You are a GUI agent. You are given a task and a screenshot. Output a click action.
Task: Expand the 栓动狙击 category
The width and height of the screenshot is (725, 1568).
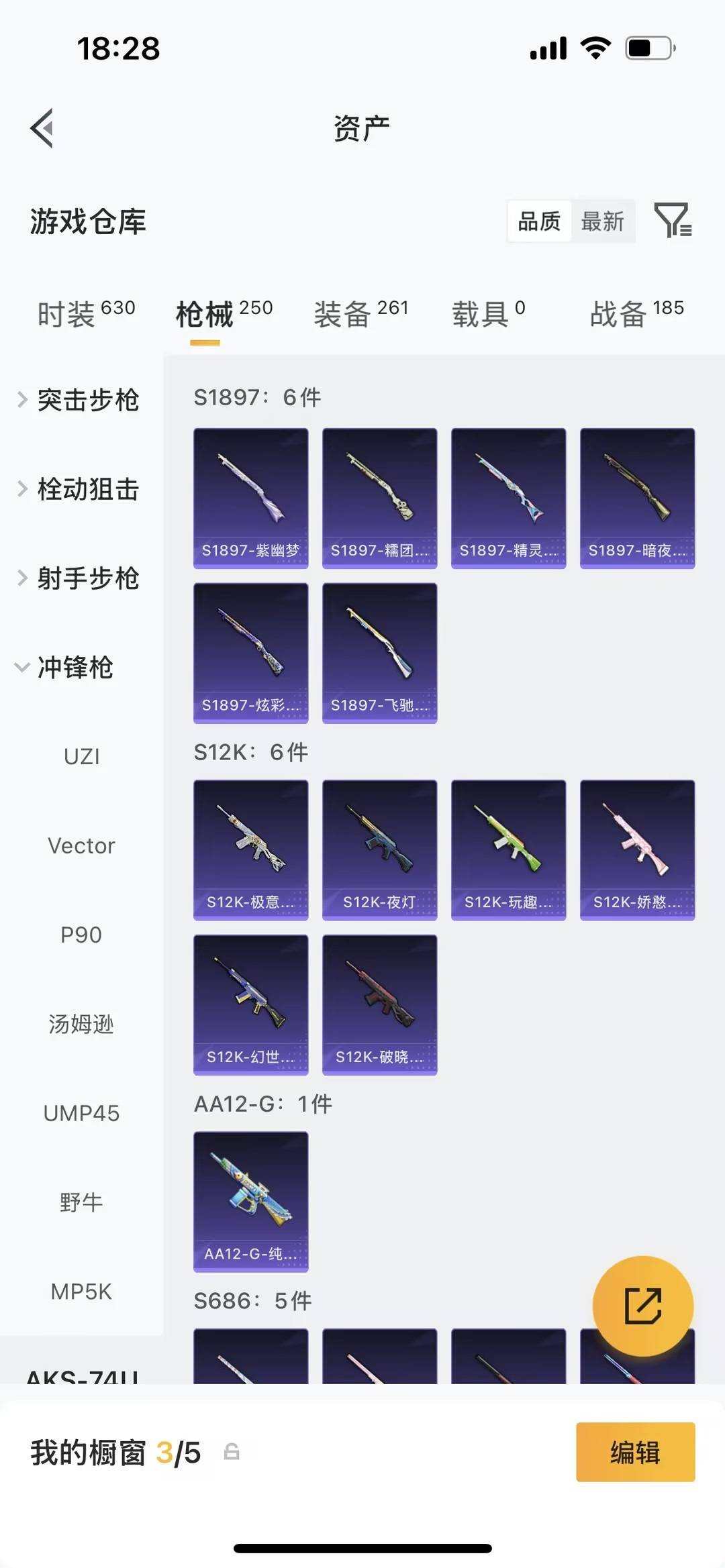[x=87, y=490]
